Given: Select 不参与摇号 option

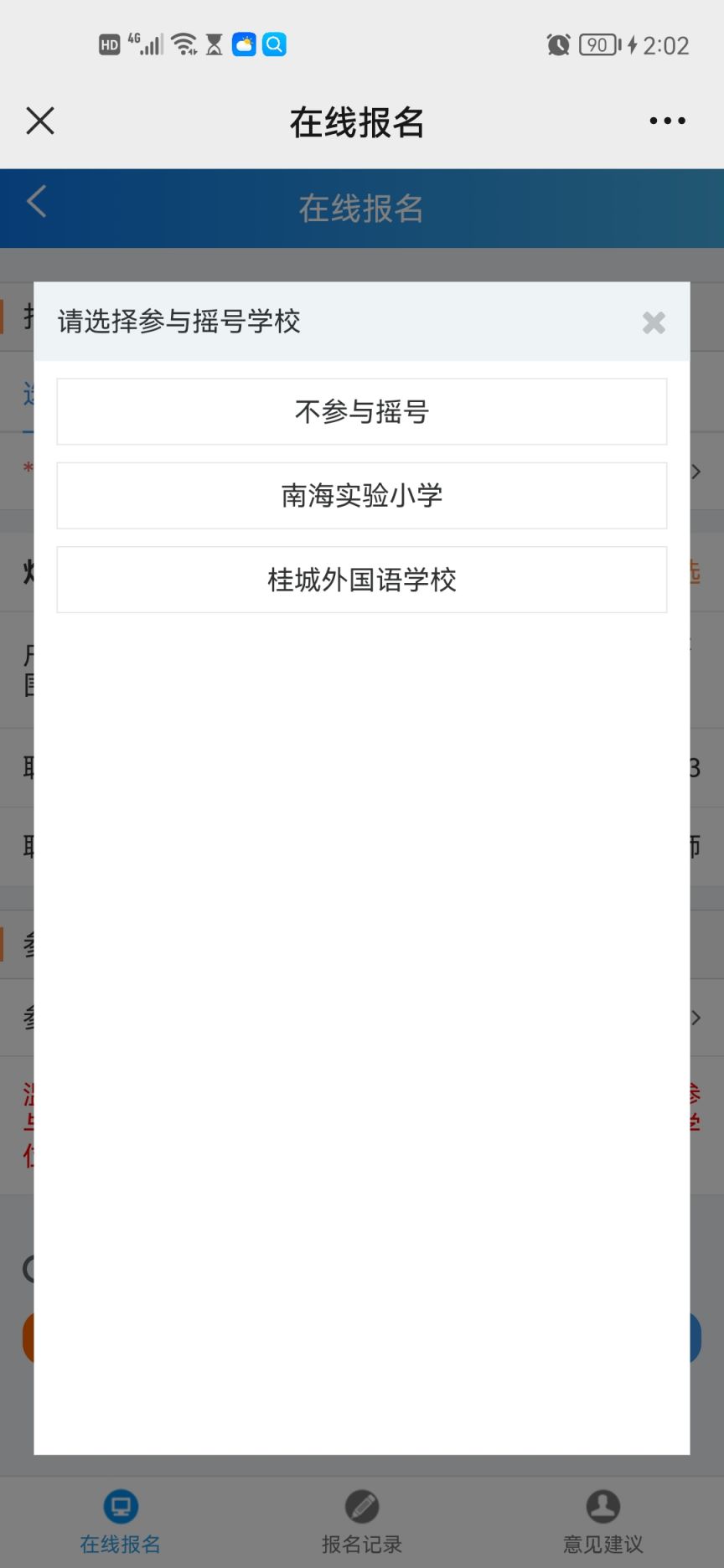Looking at the screenshot, I should [x=361, y=411].
